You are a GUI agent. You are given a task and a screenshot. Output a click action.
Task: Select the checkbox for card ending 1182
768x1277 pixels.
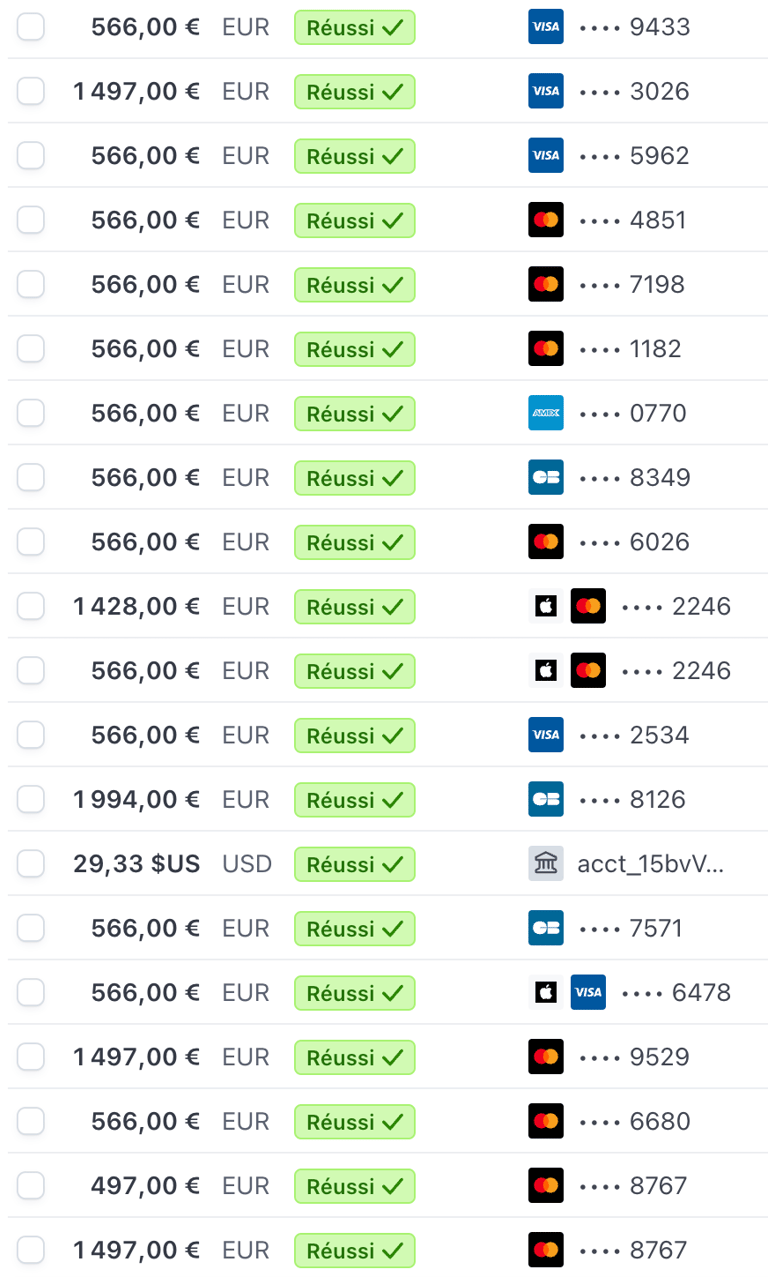pyautogui.click(x=31, y=349)
